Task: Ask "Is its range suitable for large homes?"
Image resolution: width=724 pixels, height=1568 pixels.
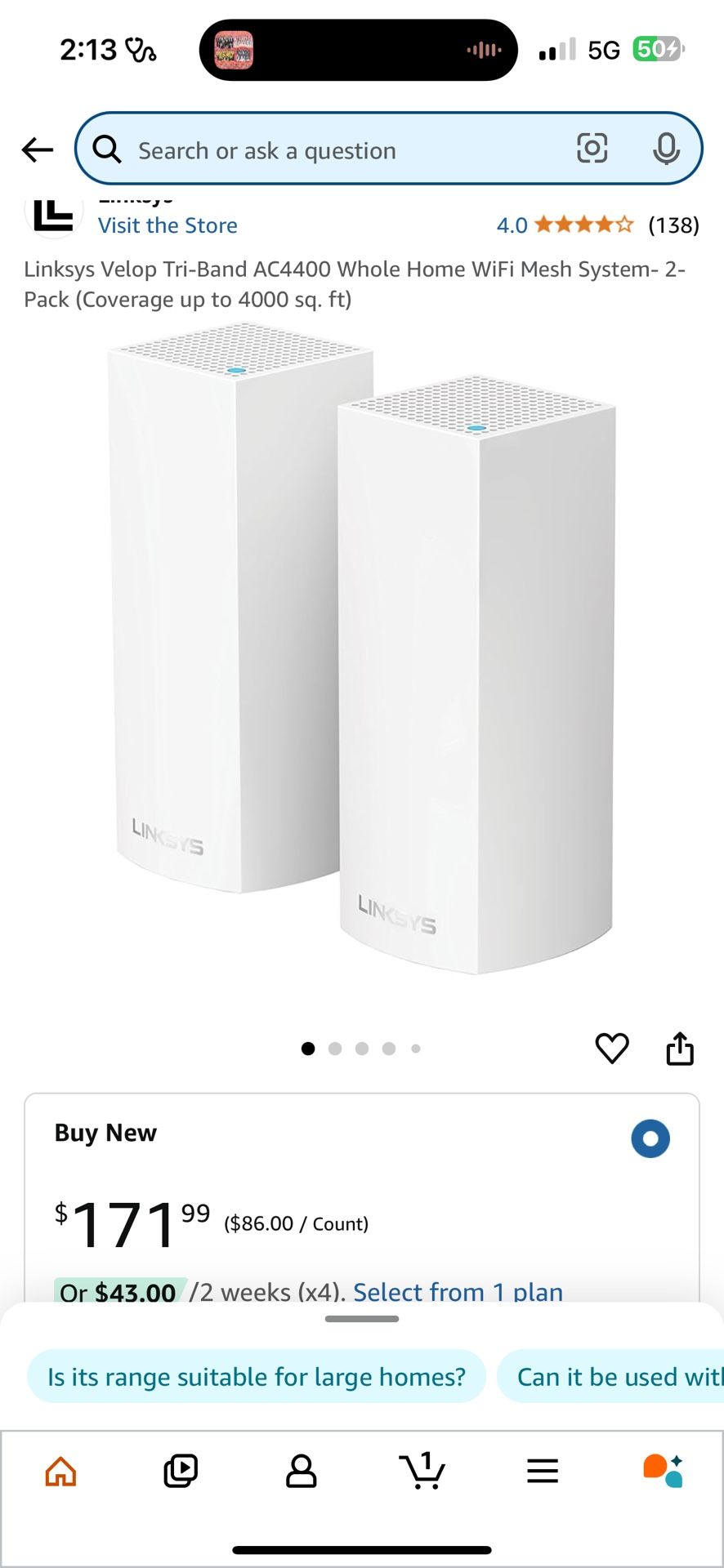Action: pyautogui.click(x=257, y=1377)
